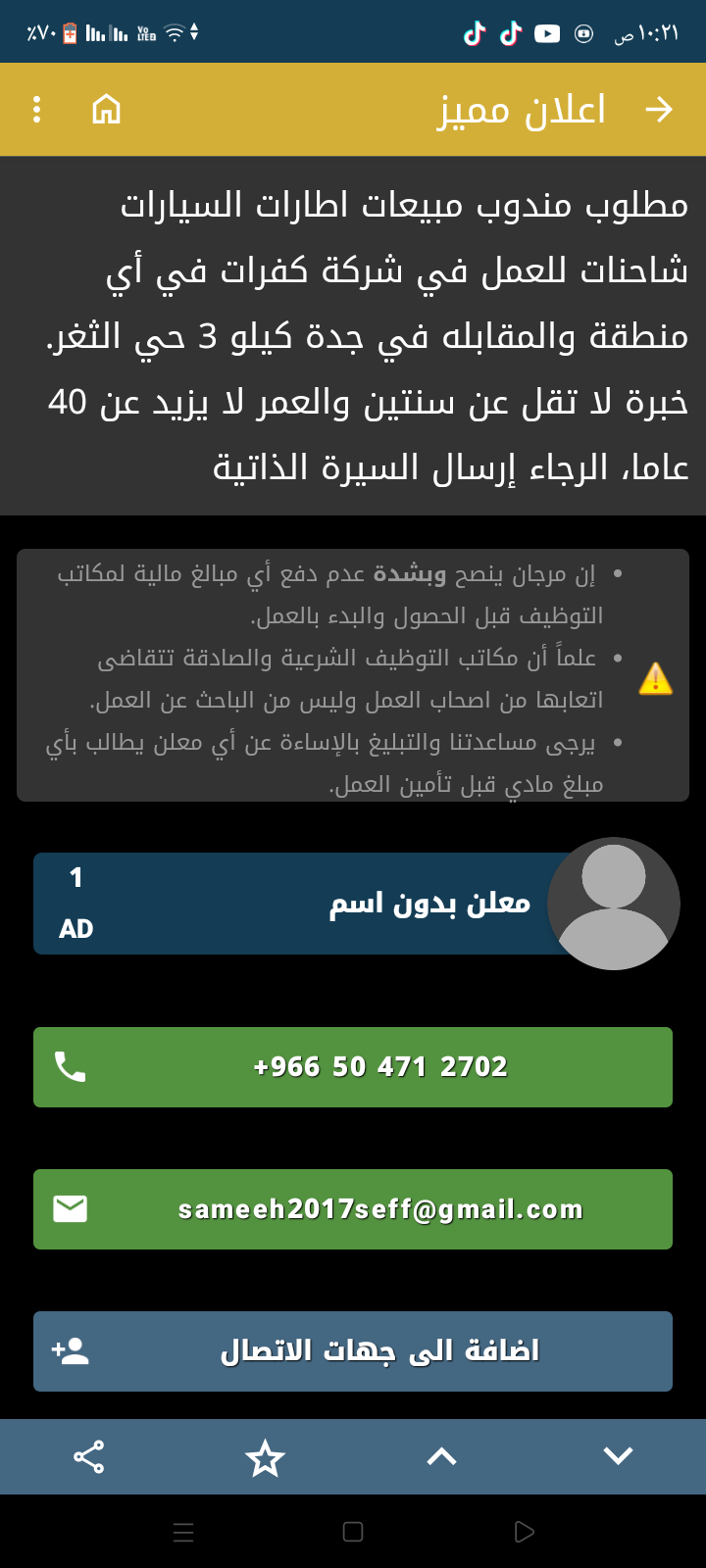Open the three-dot overflow menu
This screenshot has width=706, height=1568.
(37, 110)
